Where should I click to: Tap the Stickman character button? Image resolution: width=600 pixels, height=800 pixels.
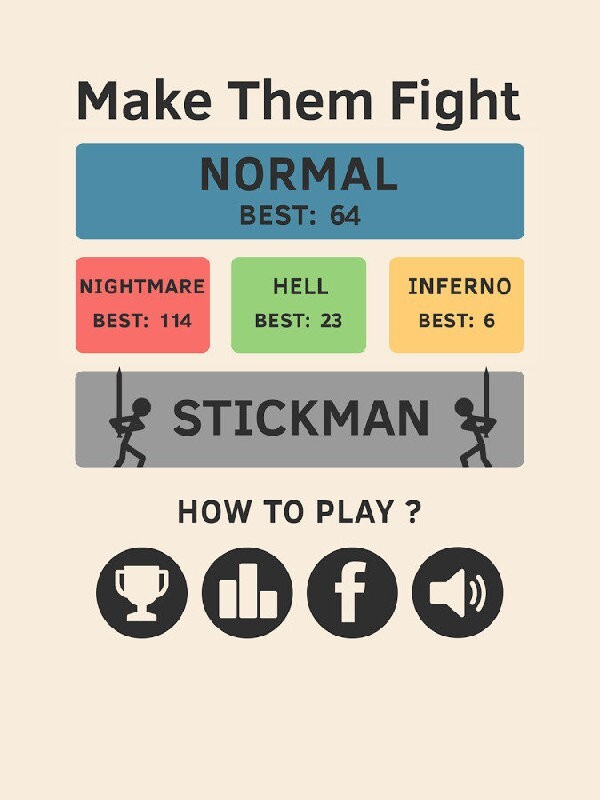click(299, 419)
